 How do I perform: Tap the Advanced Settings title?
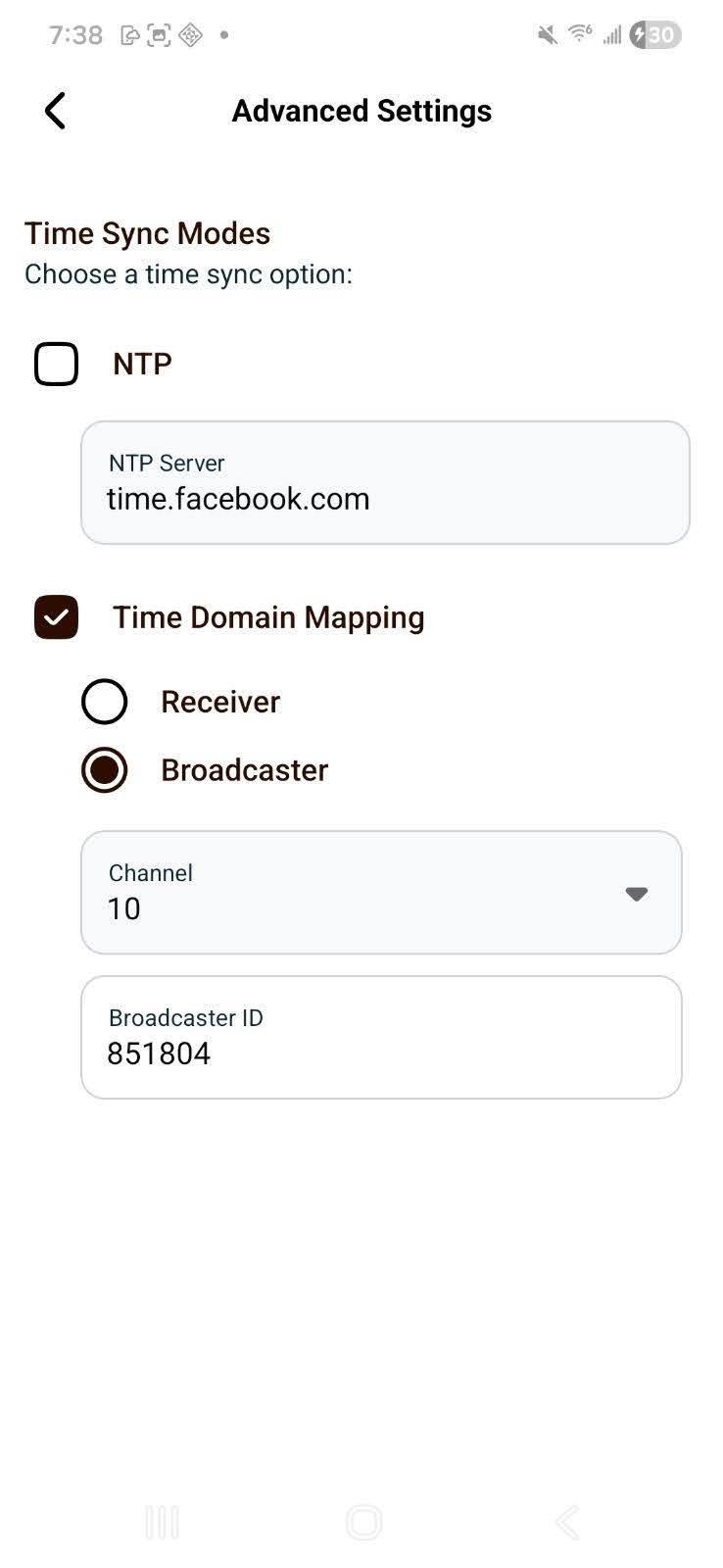[x=361, y=111]
